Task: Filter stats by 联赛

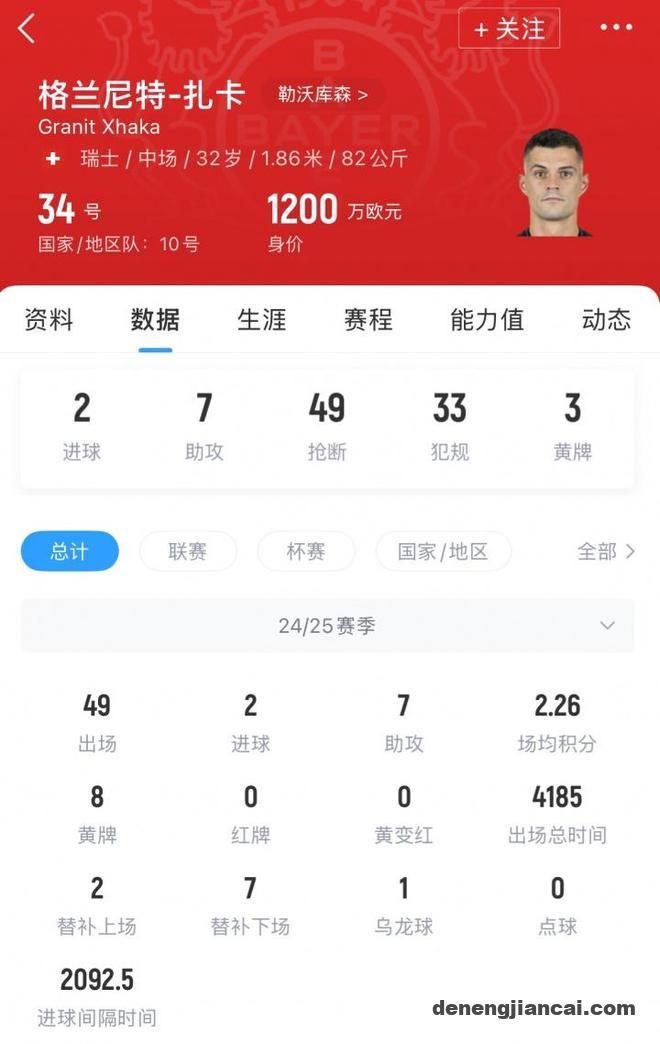Action: tap(188, 551)
